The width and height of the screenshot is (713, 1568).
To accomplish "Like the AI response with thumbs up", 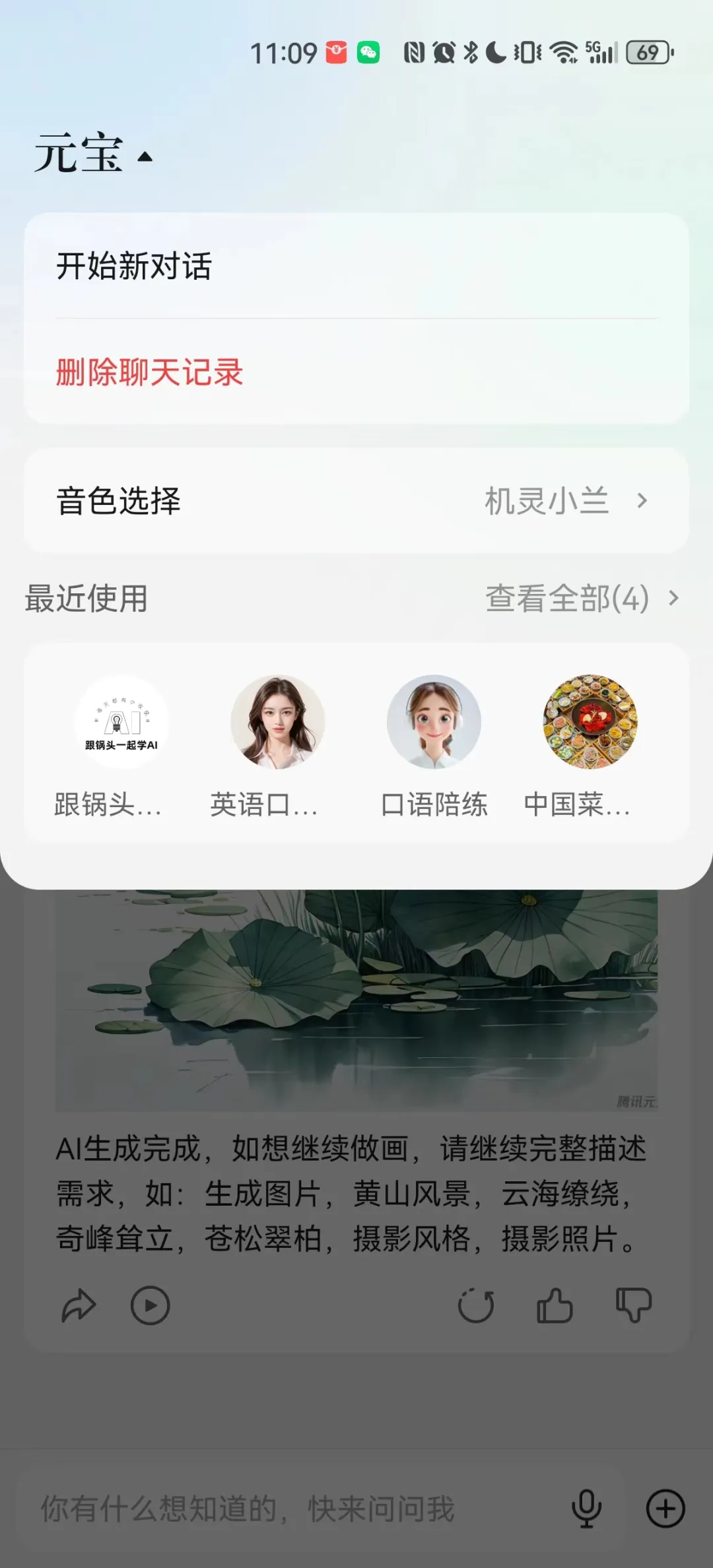I will [x=555, y=1305].
